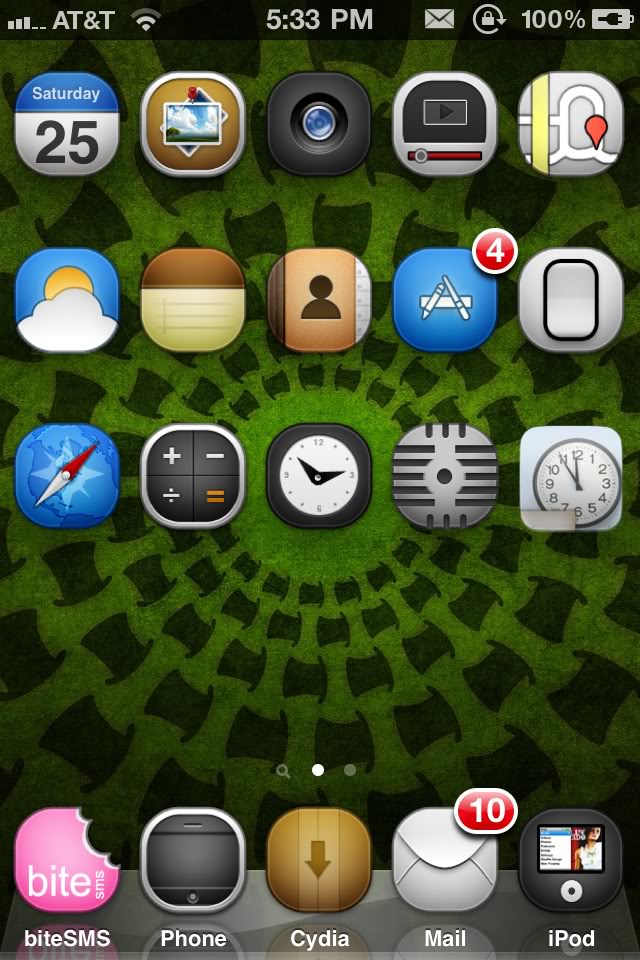Open the Videos app icon
This screenshot has height=960, width=640.
(445, 125)
